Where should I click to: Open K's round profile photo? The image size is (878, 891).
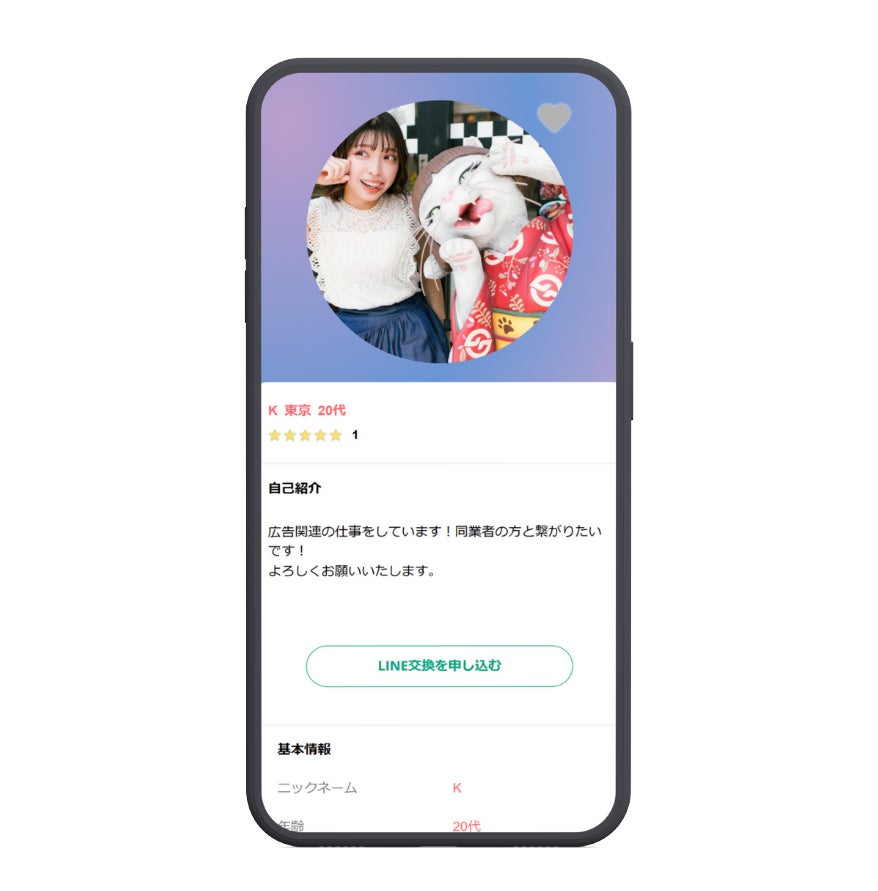pos(440,232)
